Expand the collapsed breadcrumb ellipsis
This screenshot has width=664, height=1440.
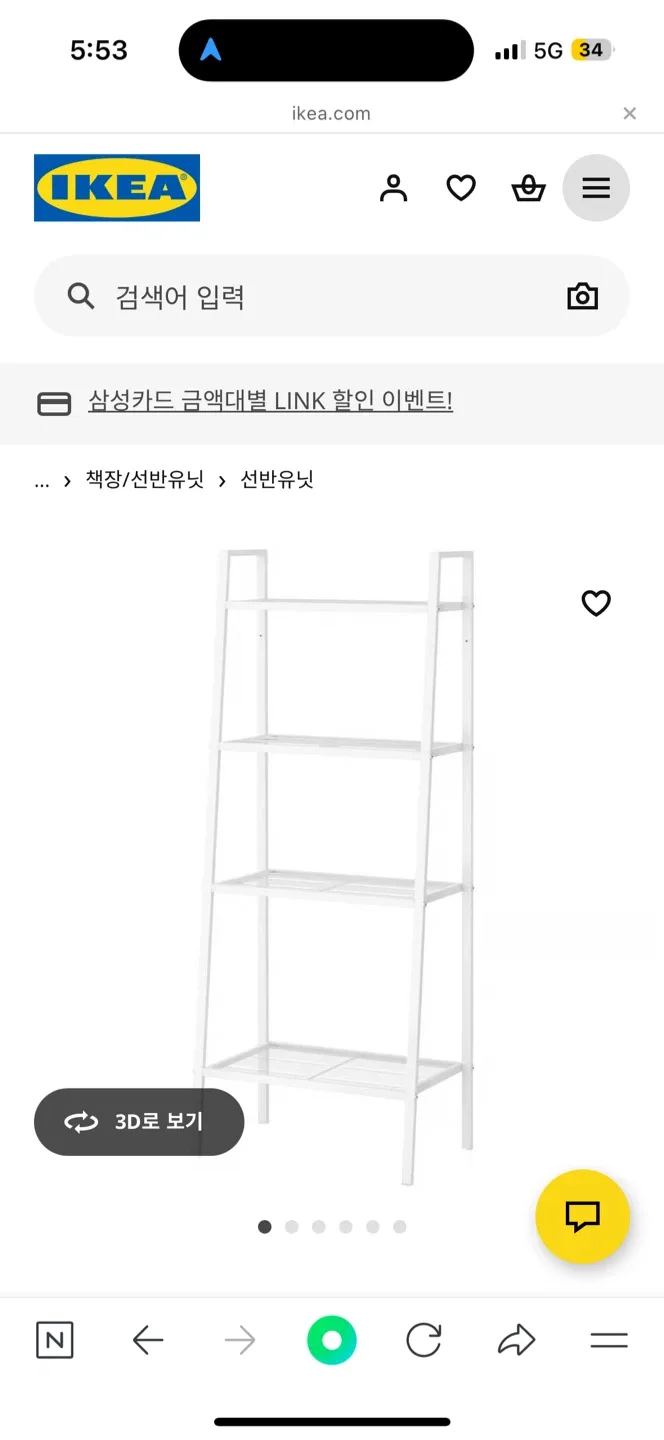[x=42, y=481]
